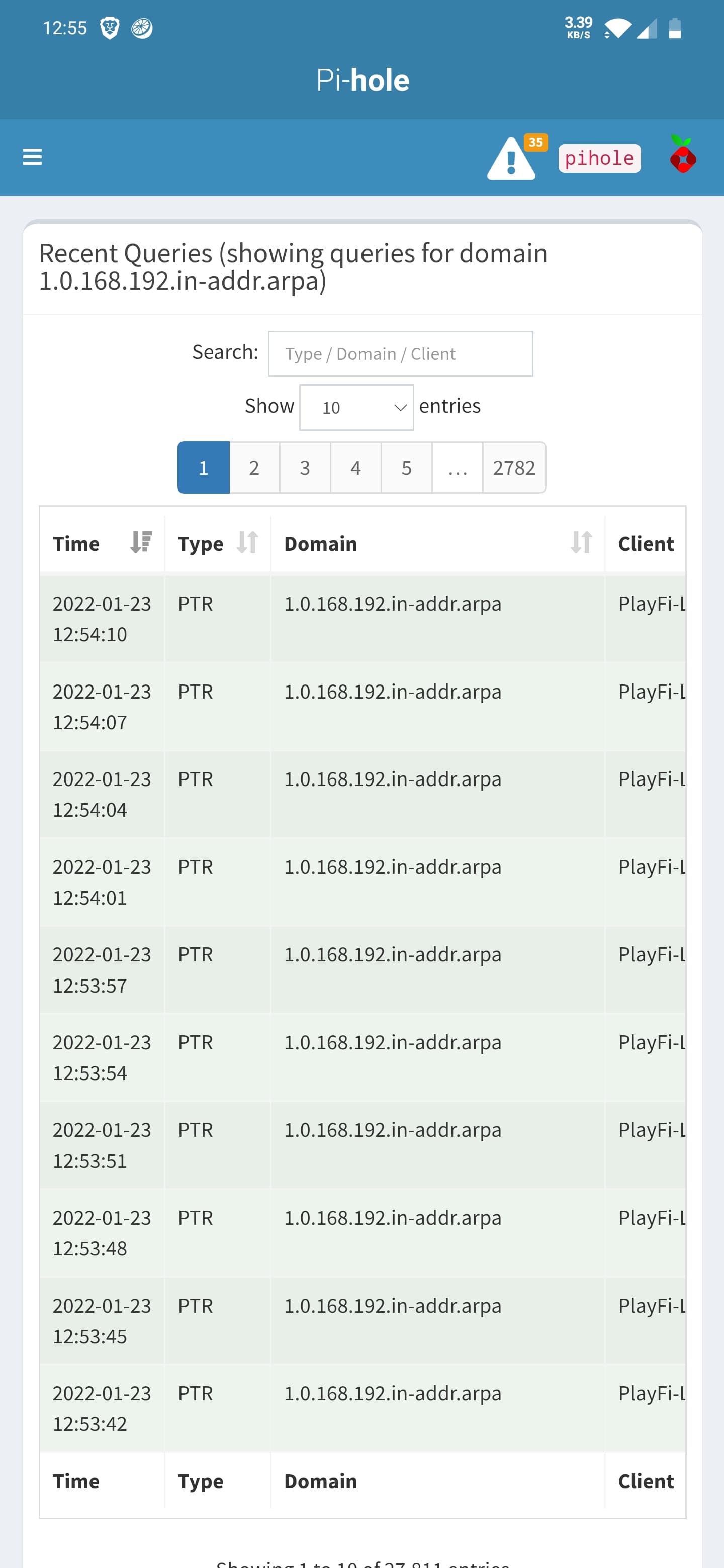Viewport: 724px width, 1568px height.
Task: Open the warnings alert icon with badge 35
Action: click(x=516, y=157)
